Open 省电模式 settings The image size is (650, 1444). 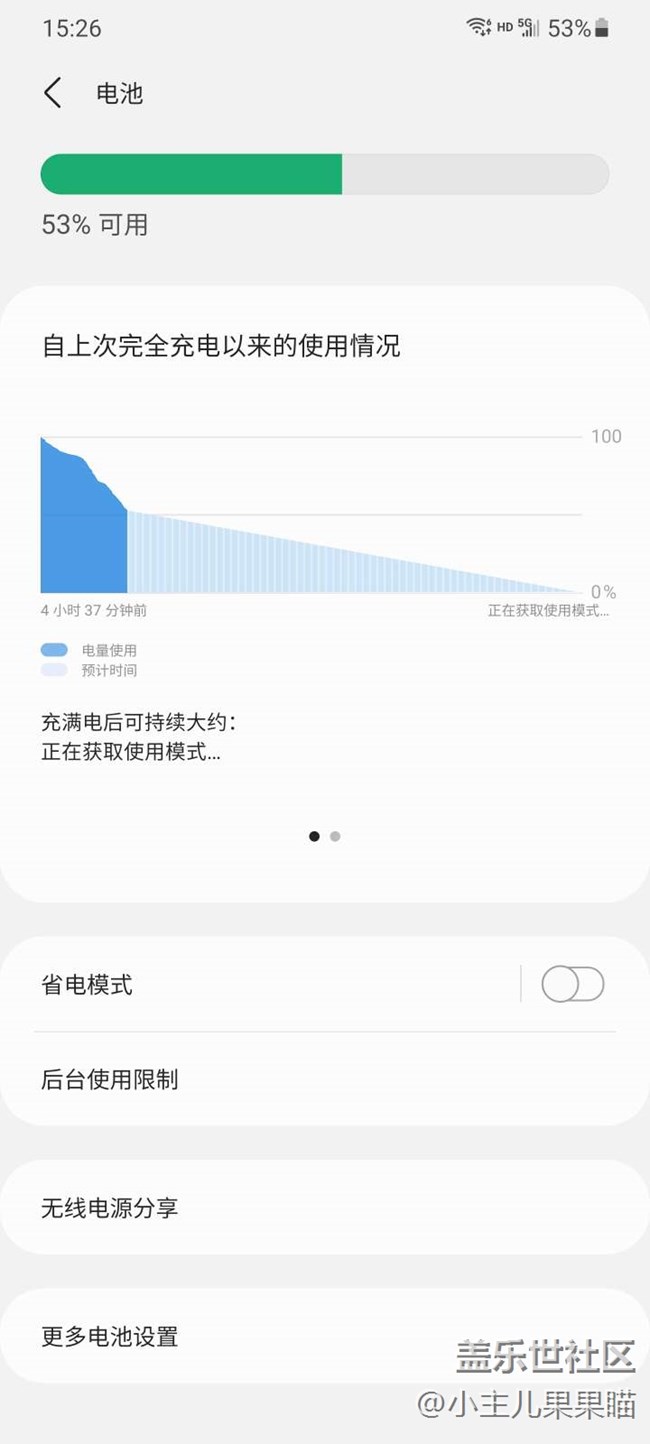pos(260,984)
